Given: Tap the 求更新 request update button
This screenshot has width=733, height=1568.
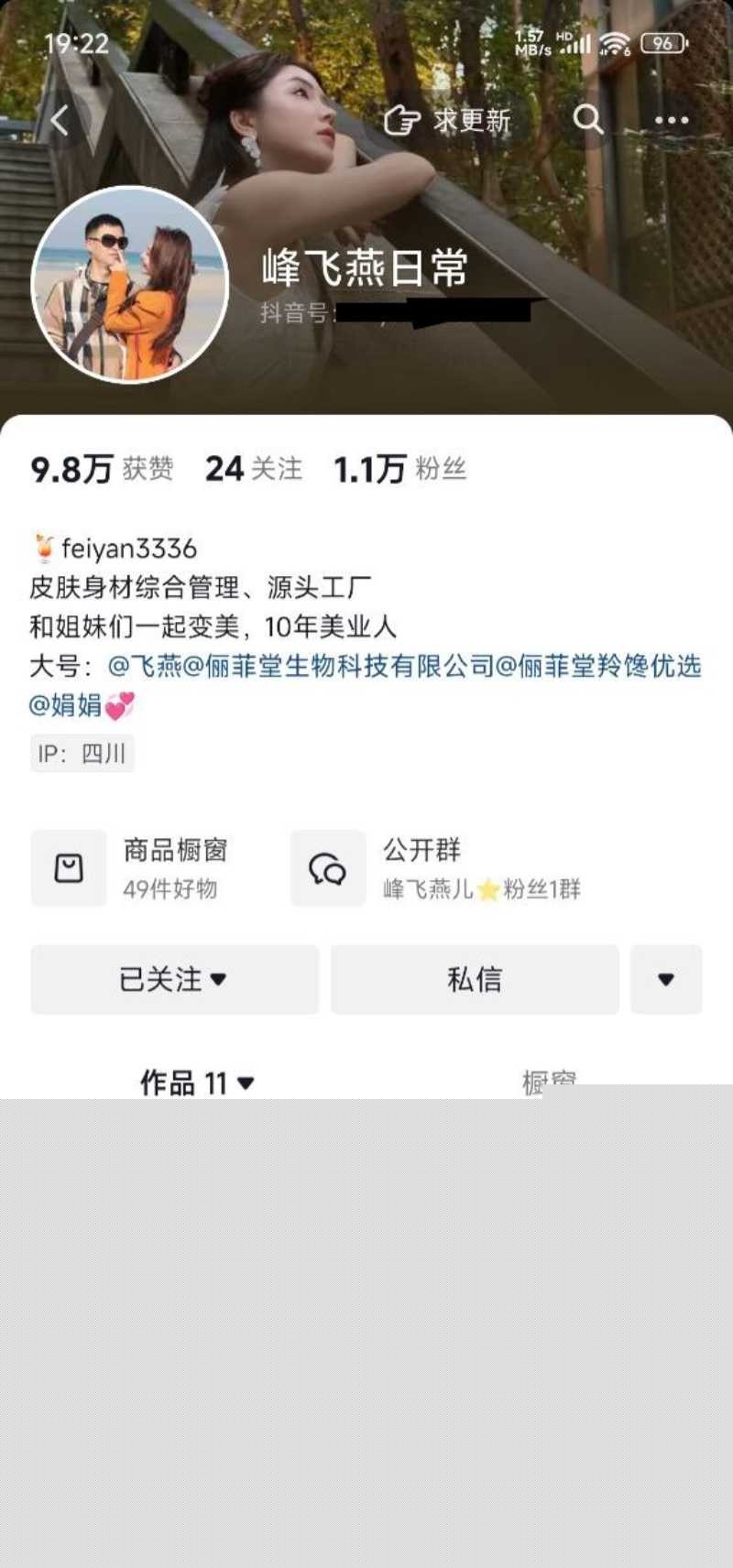Looking at the screenshot, I should pos(447,120).
